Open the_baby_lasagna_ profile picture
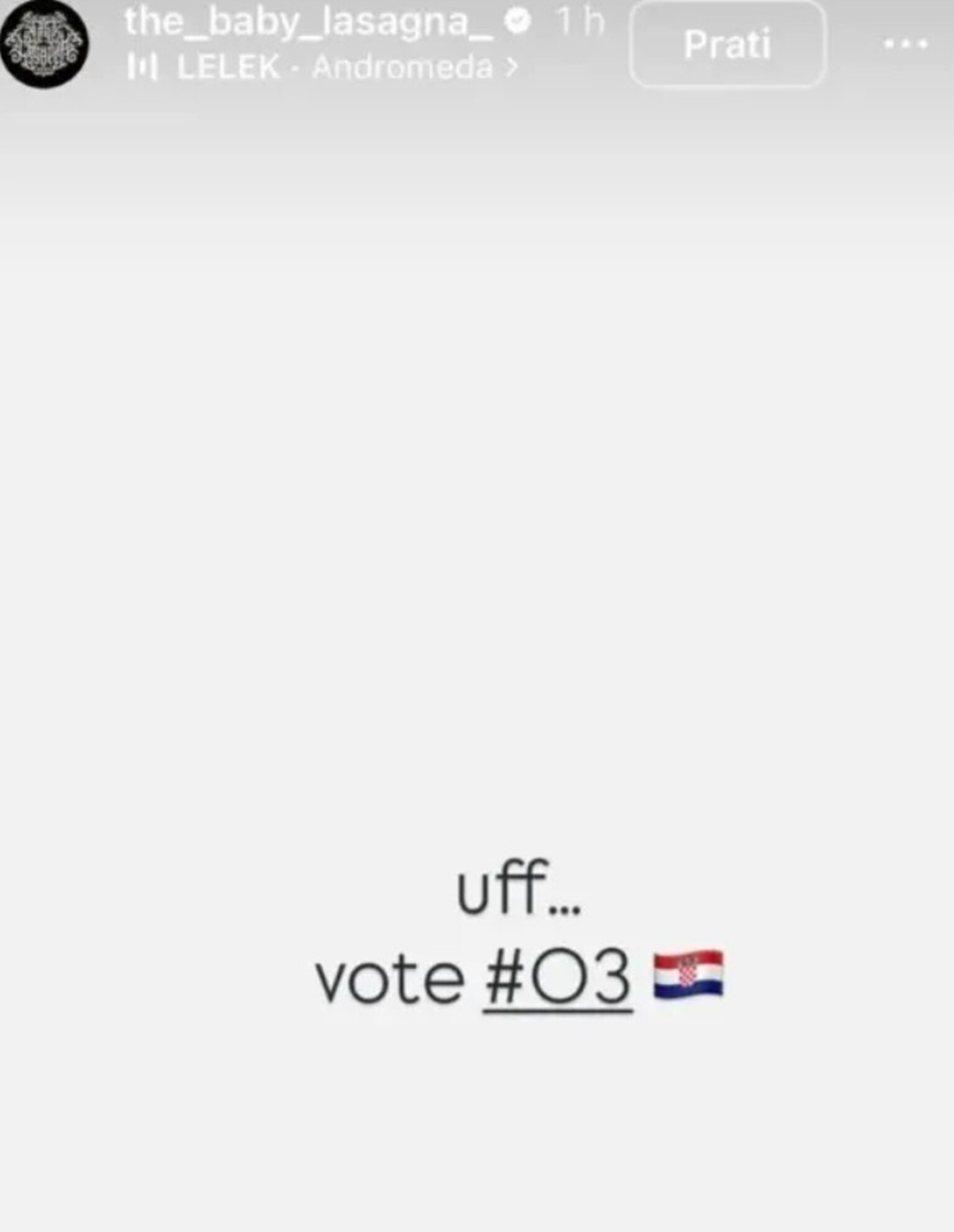Viewport: 954px width, 1232px height. [x=44, y=44]
